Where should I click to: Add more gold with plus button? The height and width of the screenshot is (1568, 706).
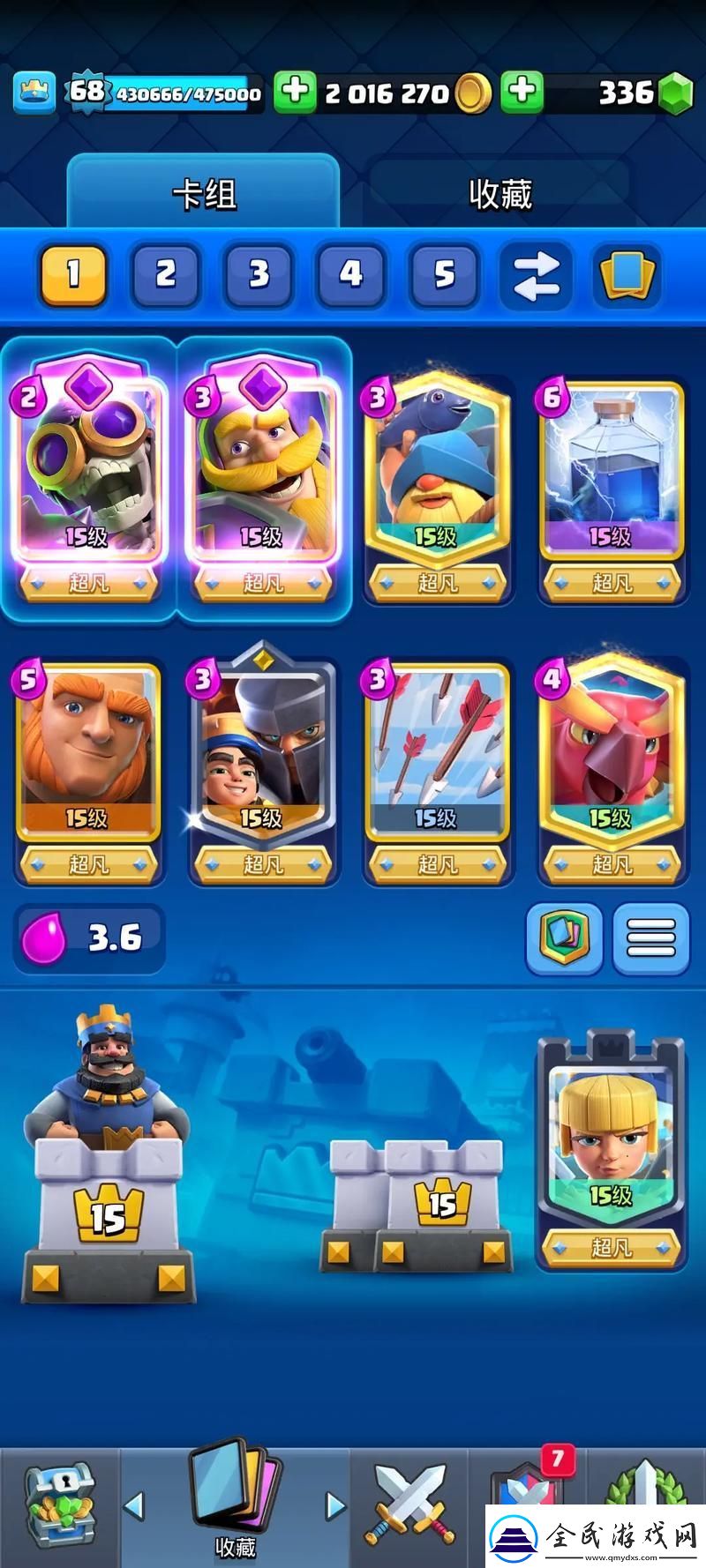(295, 92)
